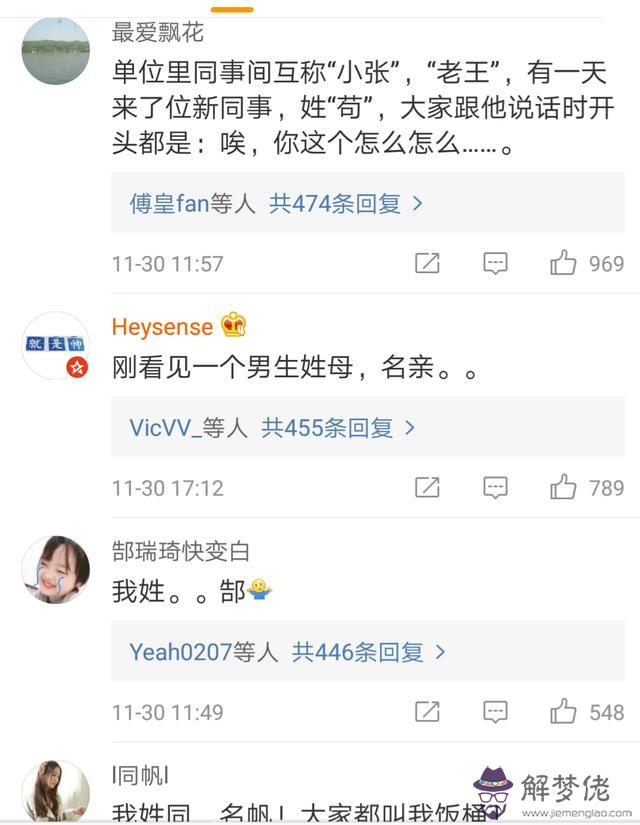This screenshot has height=825, width=640.
Task: Repost Heysense's comment
Action: point(427,487)
